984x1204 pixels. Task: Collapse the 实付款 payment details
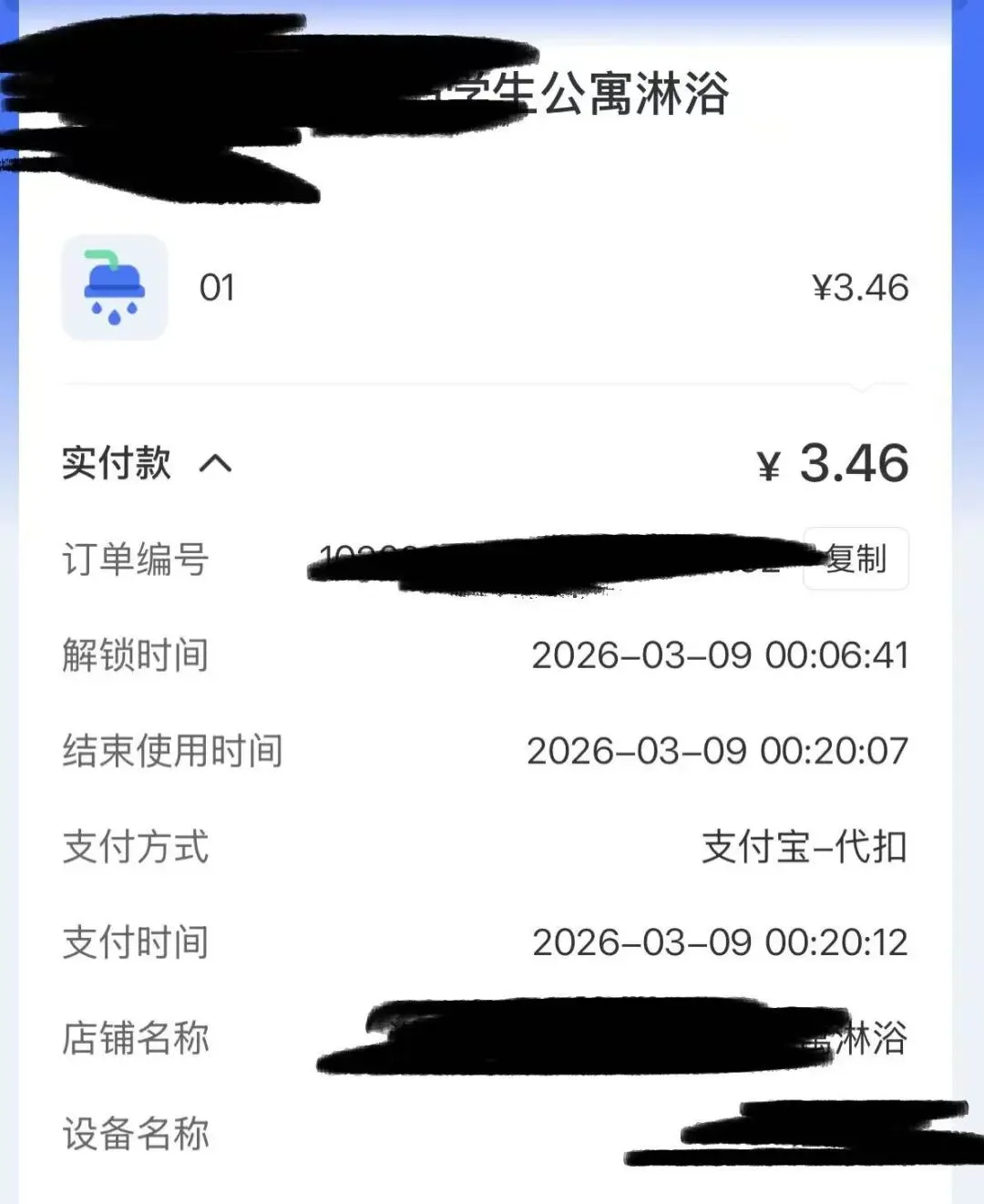[x=216, y=464]
